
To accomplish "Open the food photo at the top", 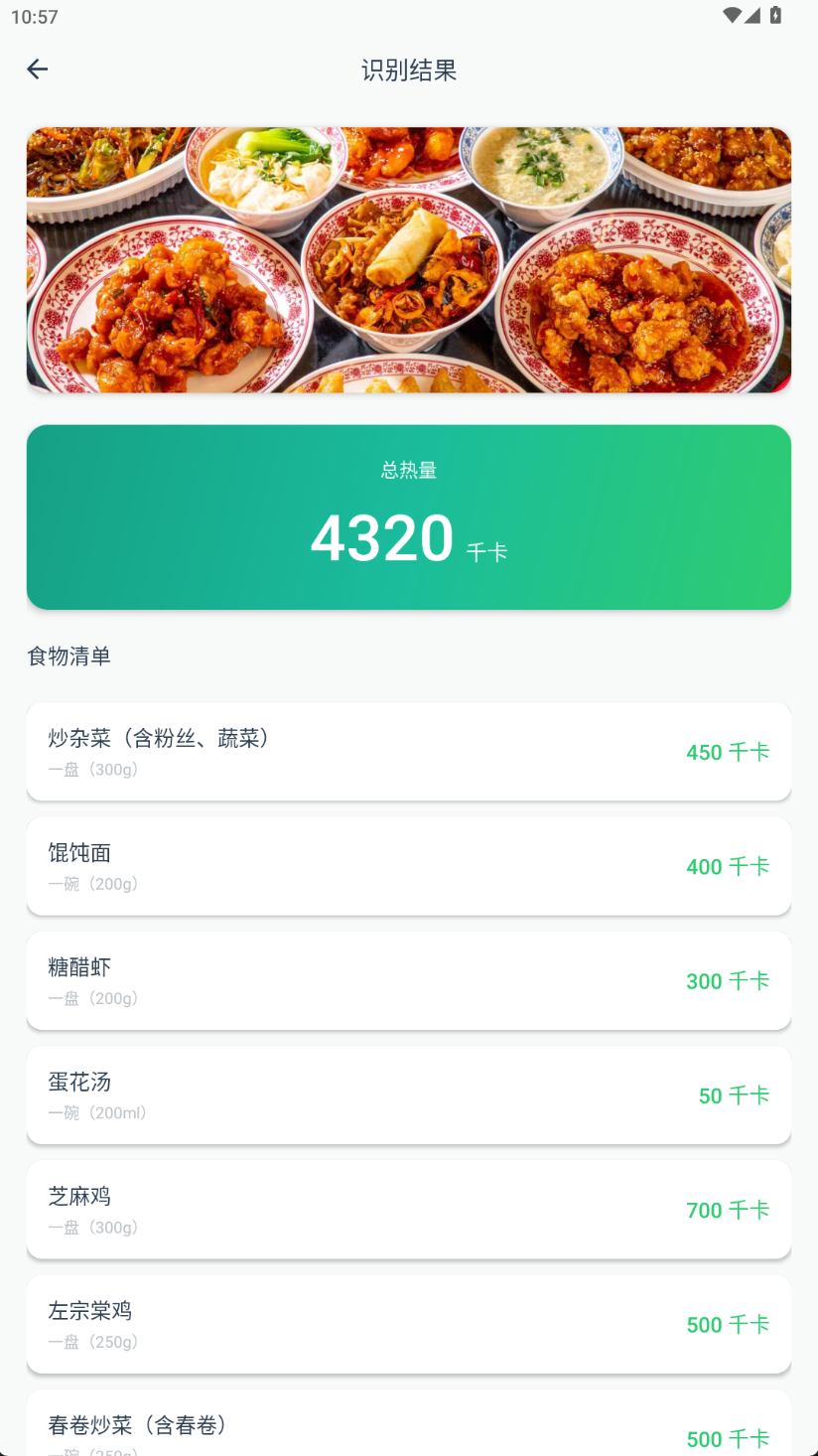I will pos(409,259).
